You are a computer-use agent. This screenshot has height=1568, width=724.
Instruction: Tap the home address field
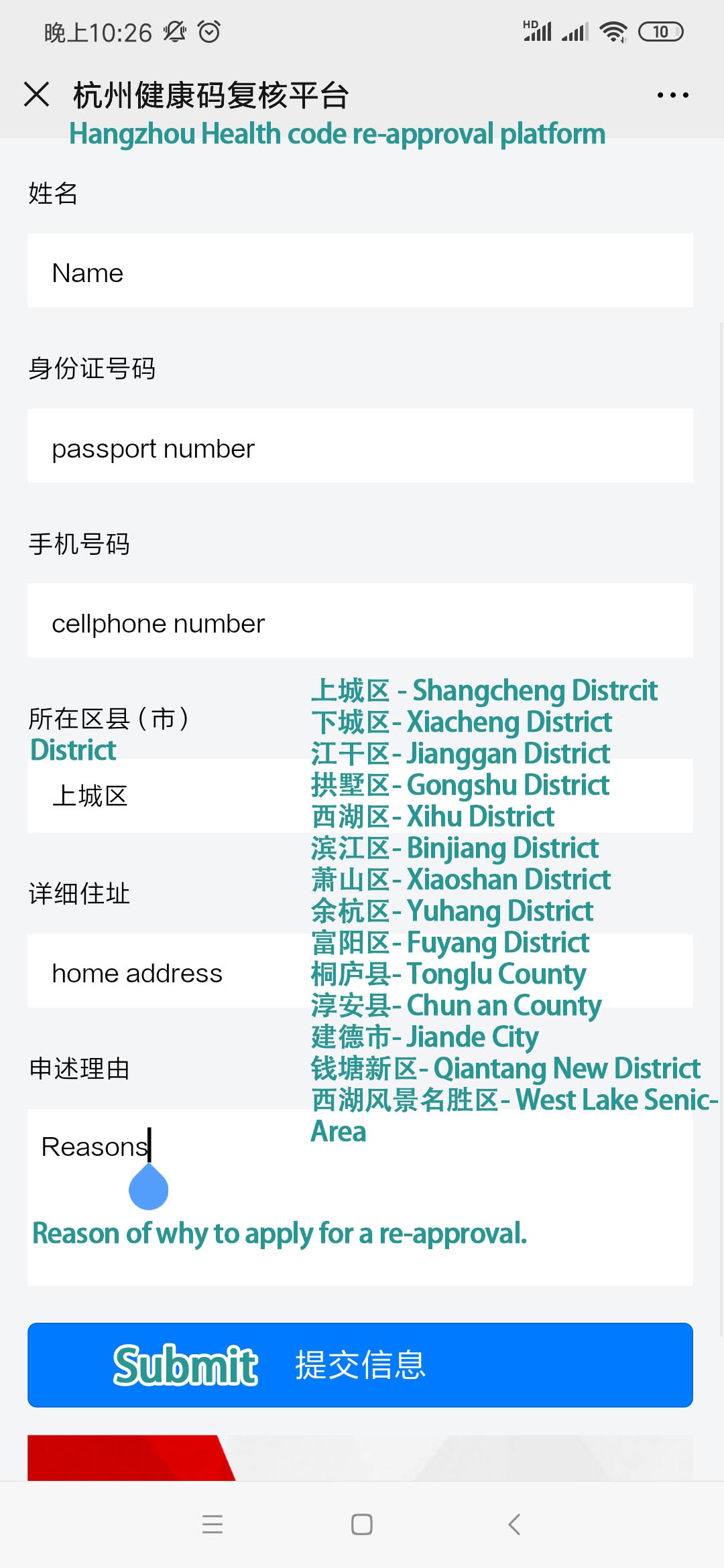360,971
